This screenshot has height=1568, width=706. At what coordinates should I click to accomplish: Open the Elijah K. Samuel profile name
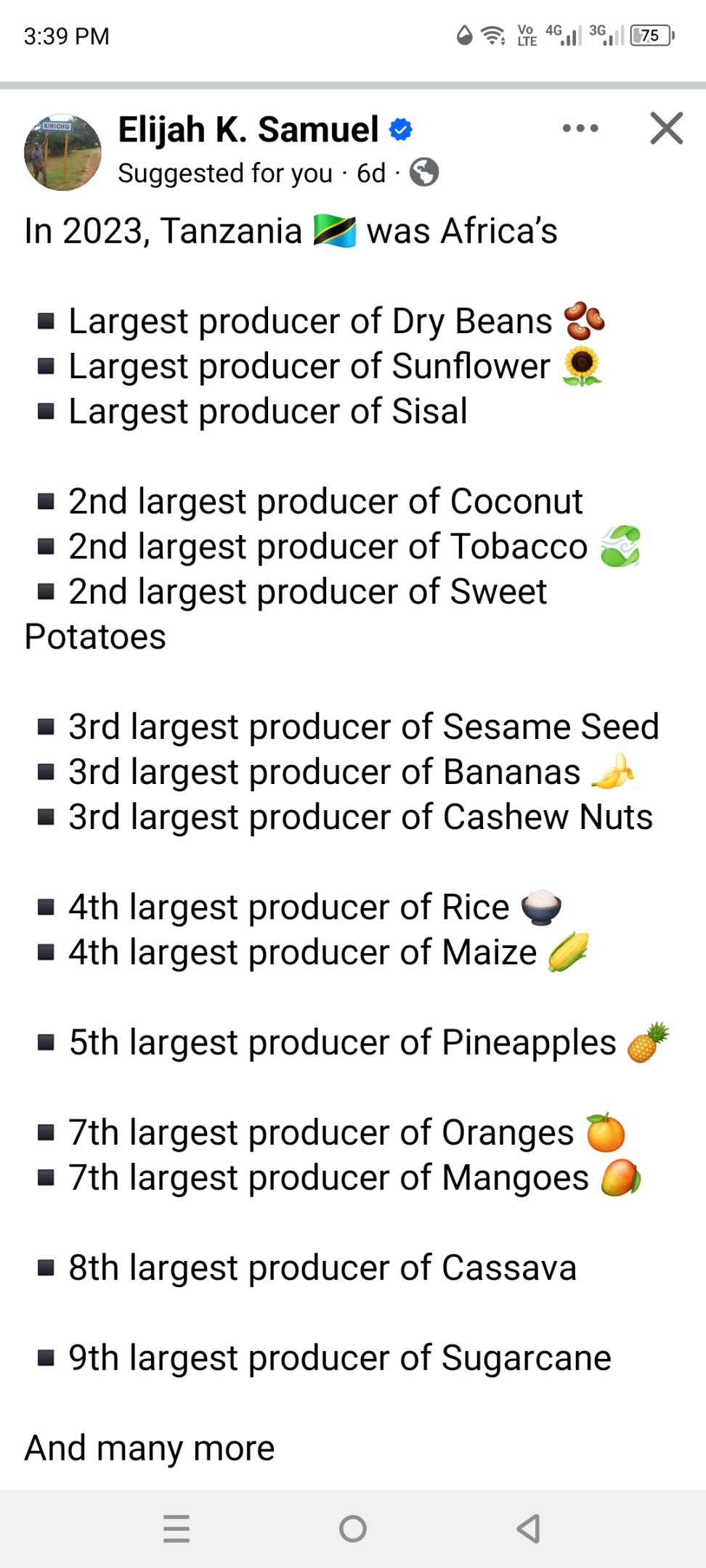248,130
